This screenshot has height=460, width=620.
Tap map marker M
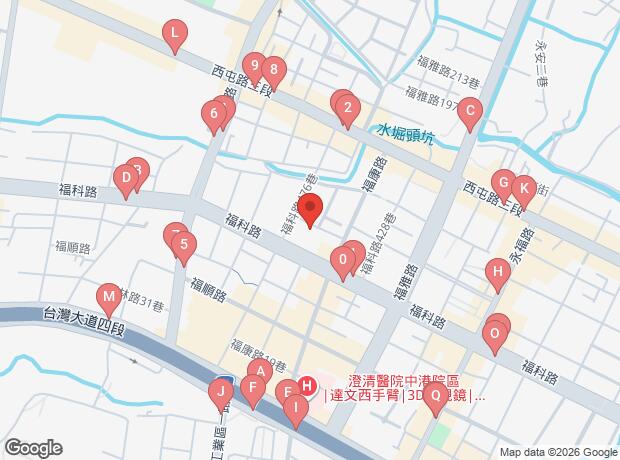click(108, 297)
